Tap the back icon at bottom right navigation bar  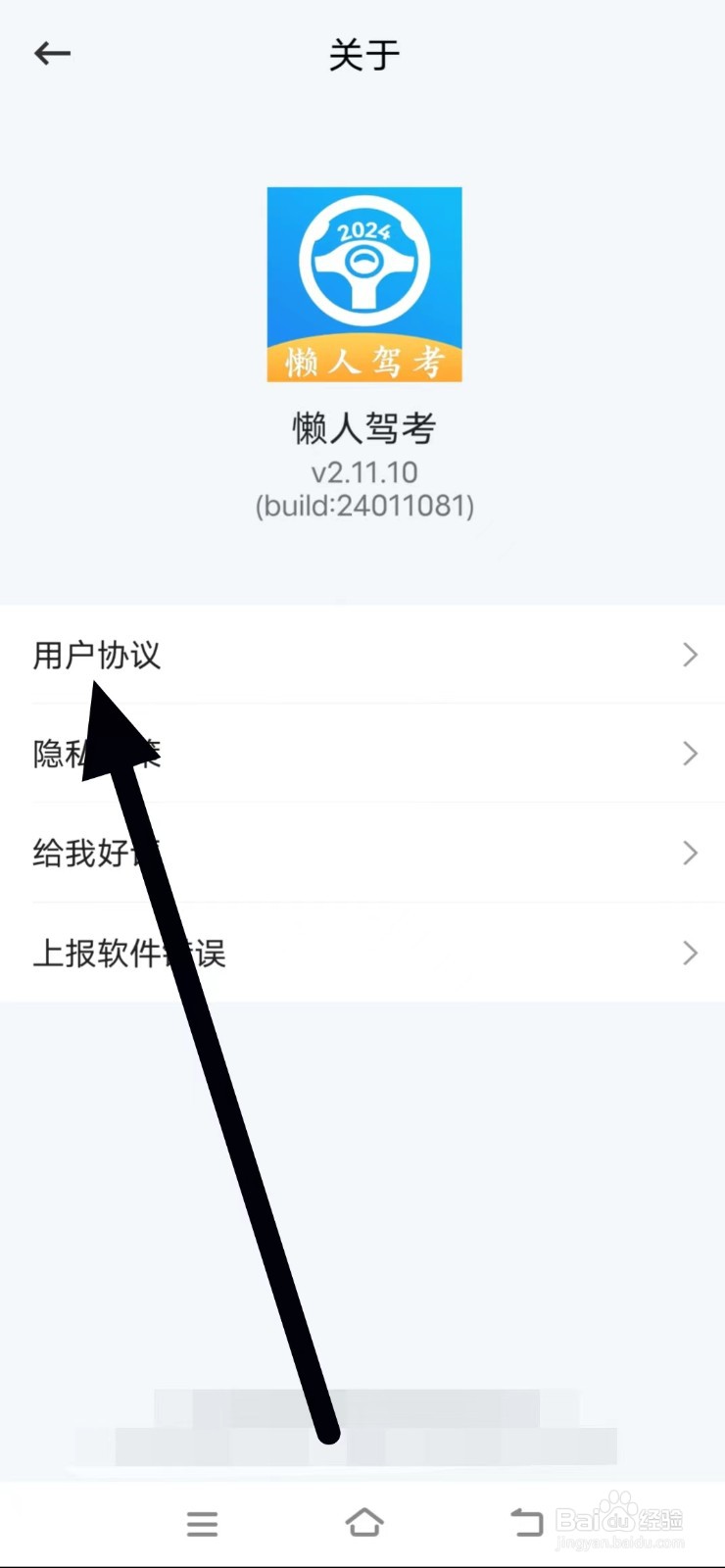coord(526,1522)
